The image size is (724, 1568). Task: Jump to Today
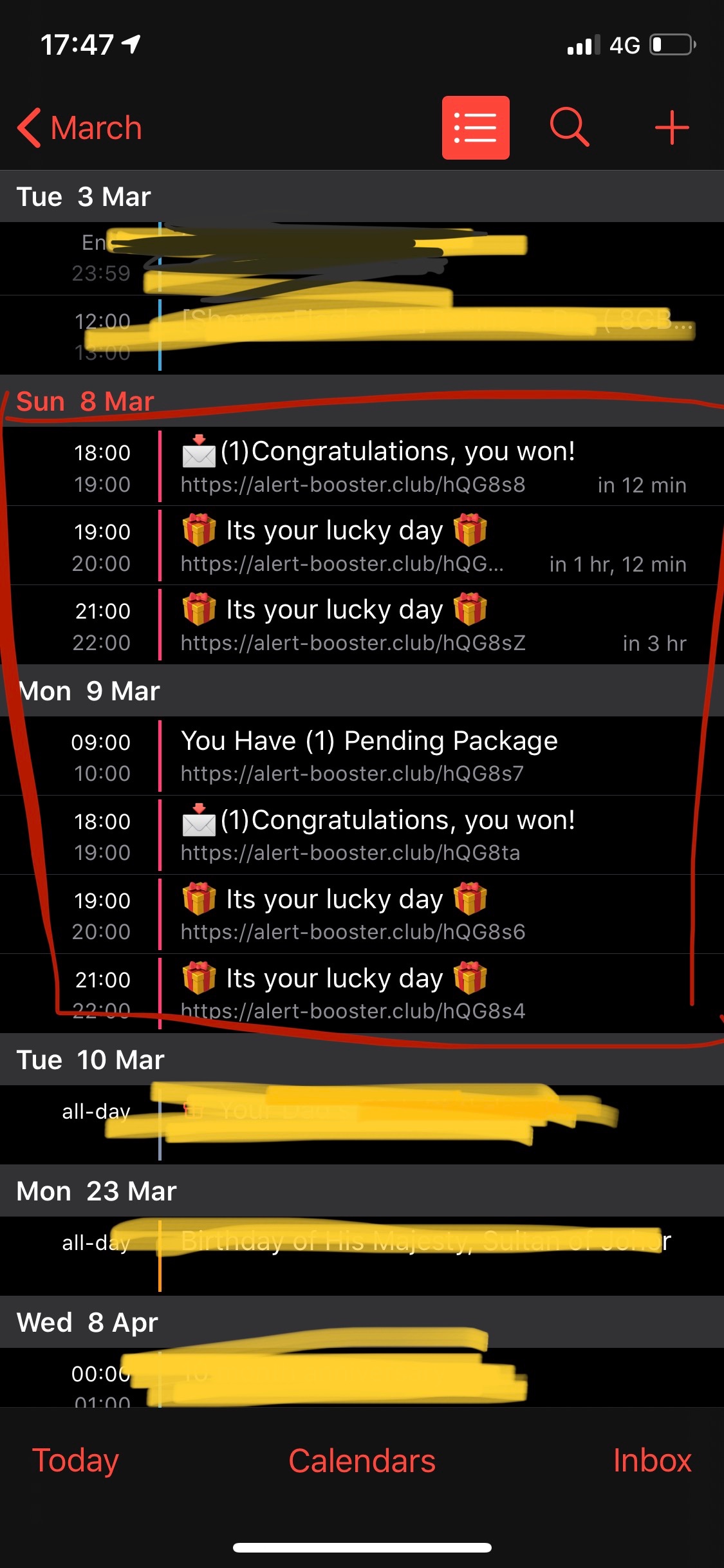coord(75,1461)
